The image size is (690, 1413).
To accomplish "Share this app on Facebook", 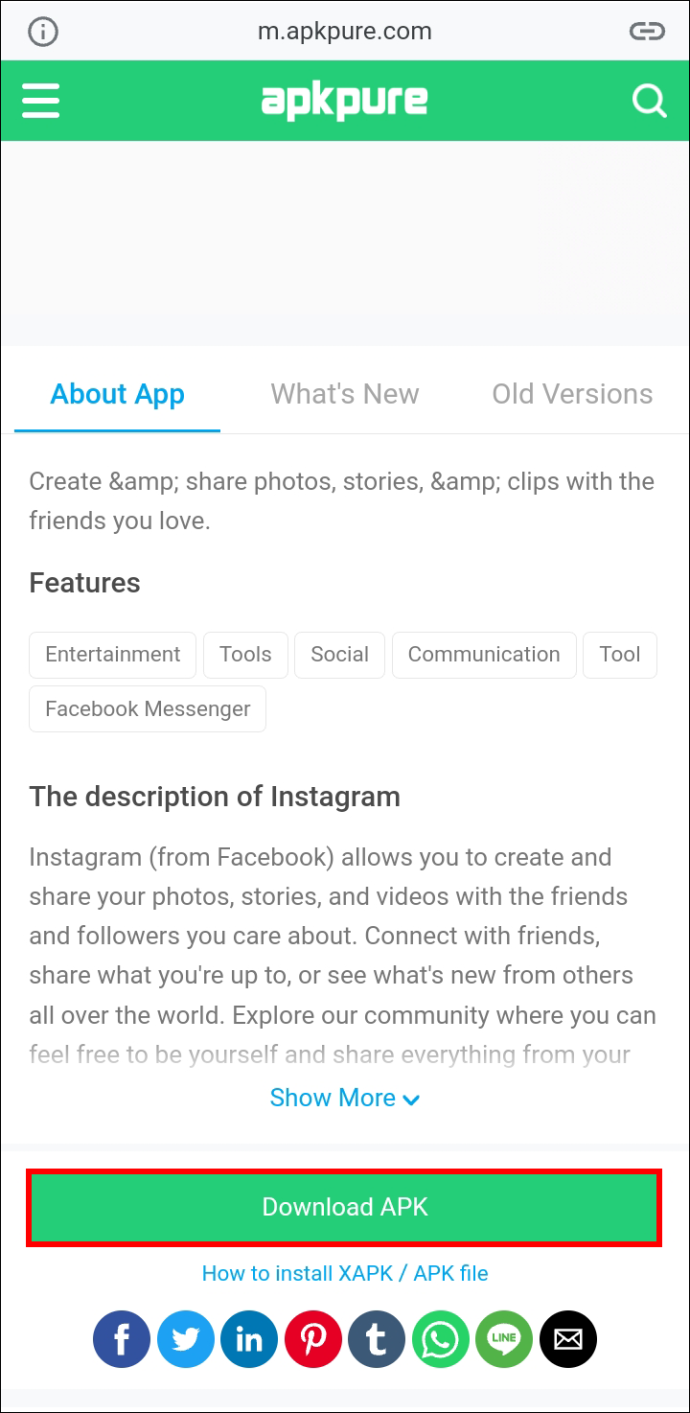I will (x=122, y=1339).
